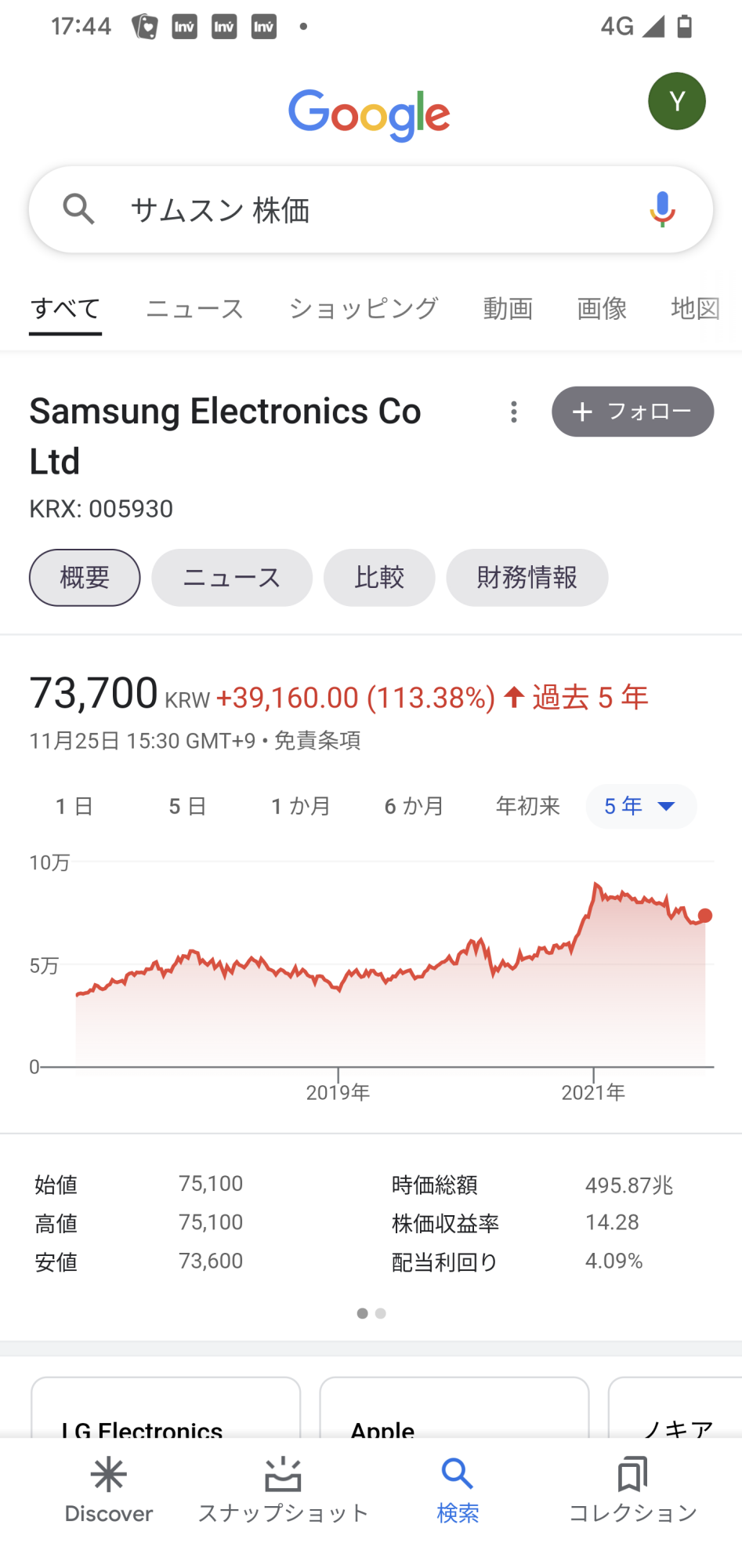Tap the voice search microphone

[662, 209]
